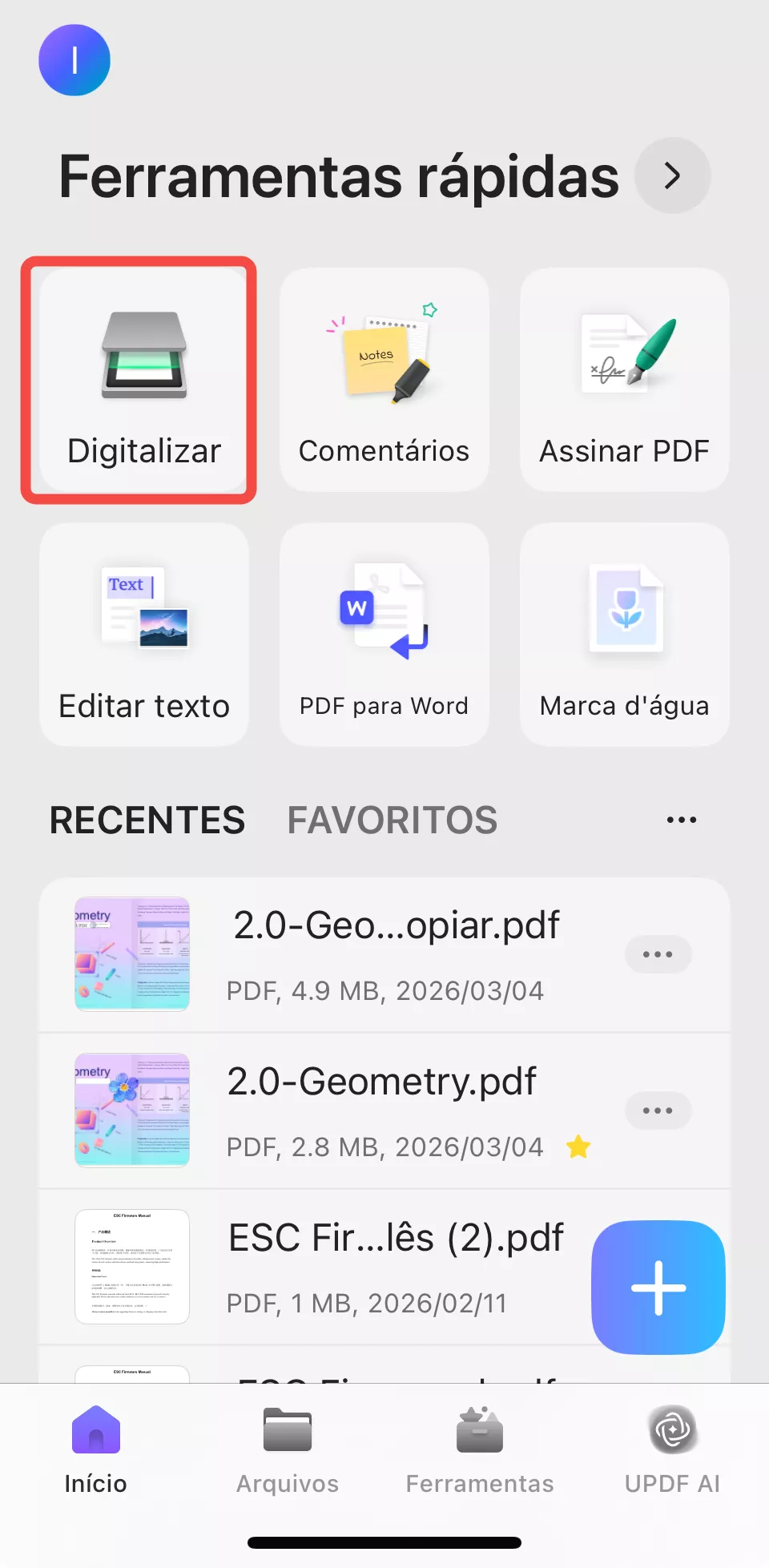Unfavorite 2.0-Geometry.pdf via the star
The image size is (769, 1568).
578,1147
